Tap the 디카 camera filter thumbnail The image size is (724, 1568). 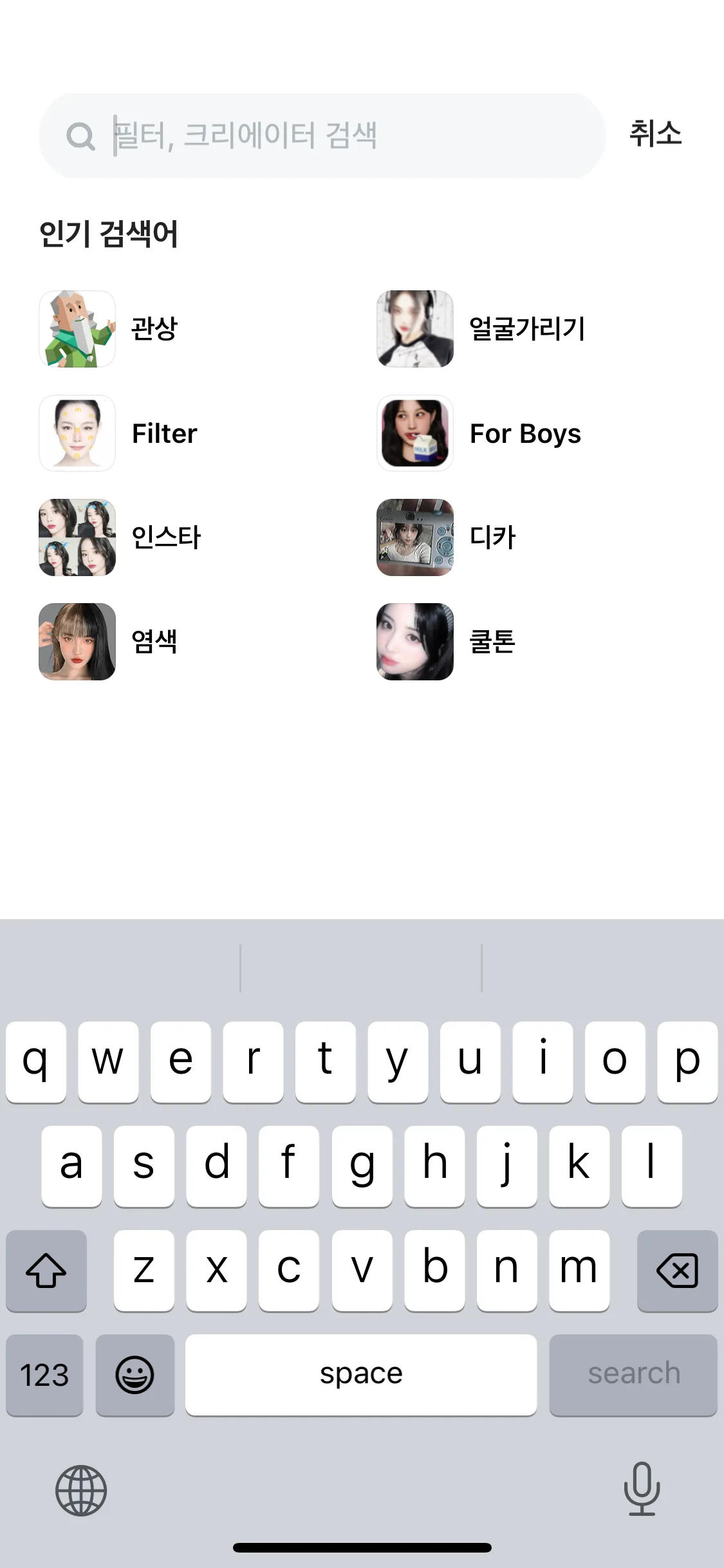tap(414, 537)
